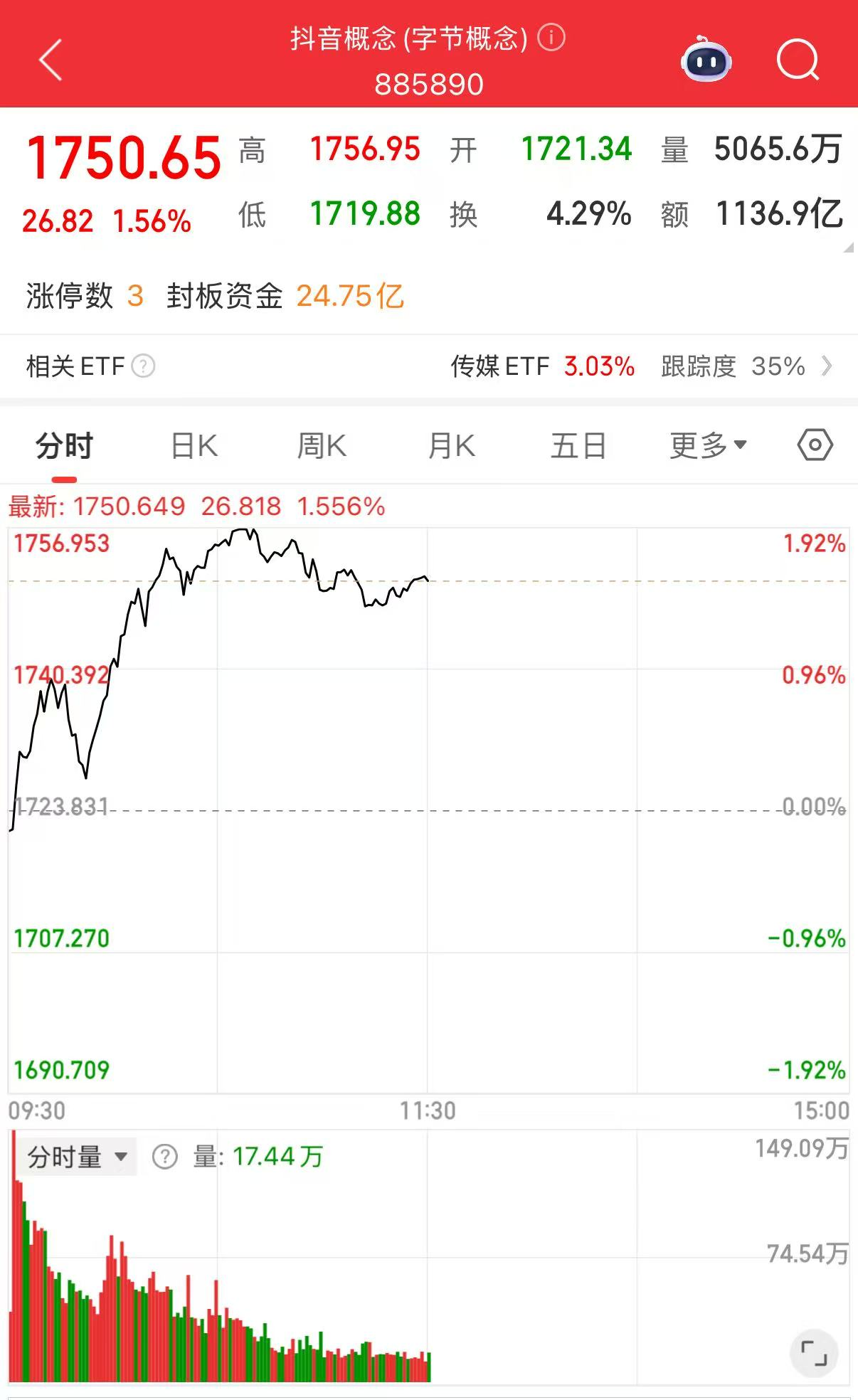The height and width of the screenshot is (1400, 858).
Task: Tap the question mark beside 分时量
Action: coord(165,1157)
